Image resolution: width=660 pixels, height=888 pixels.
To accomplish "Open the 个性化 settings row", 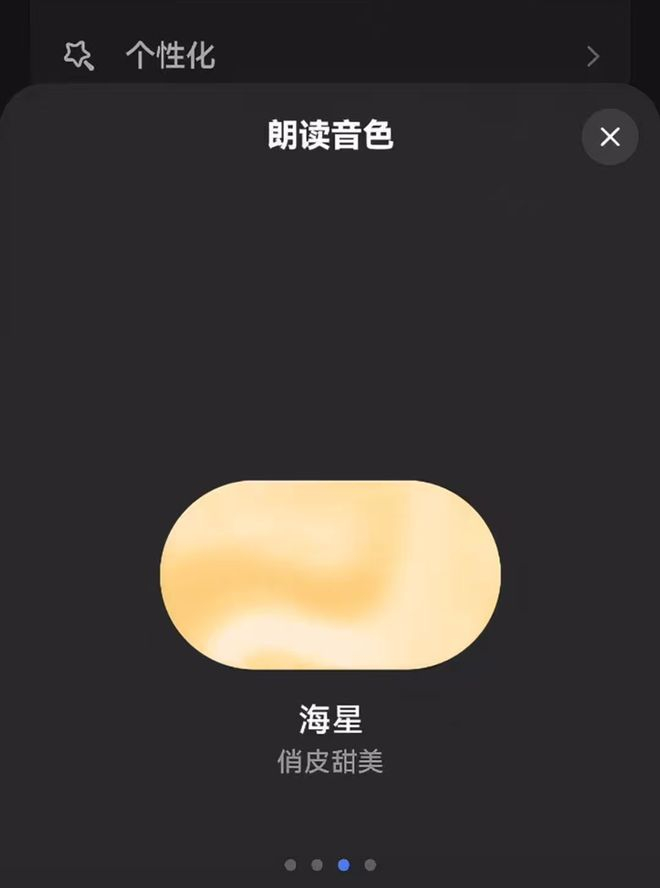I will click(x=330, y=56).
